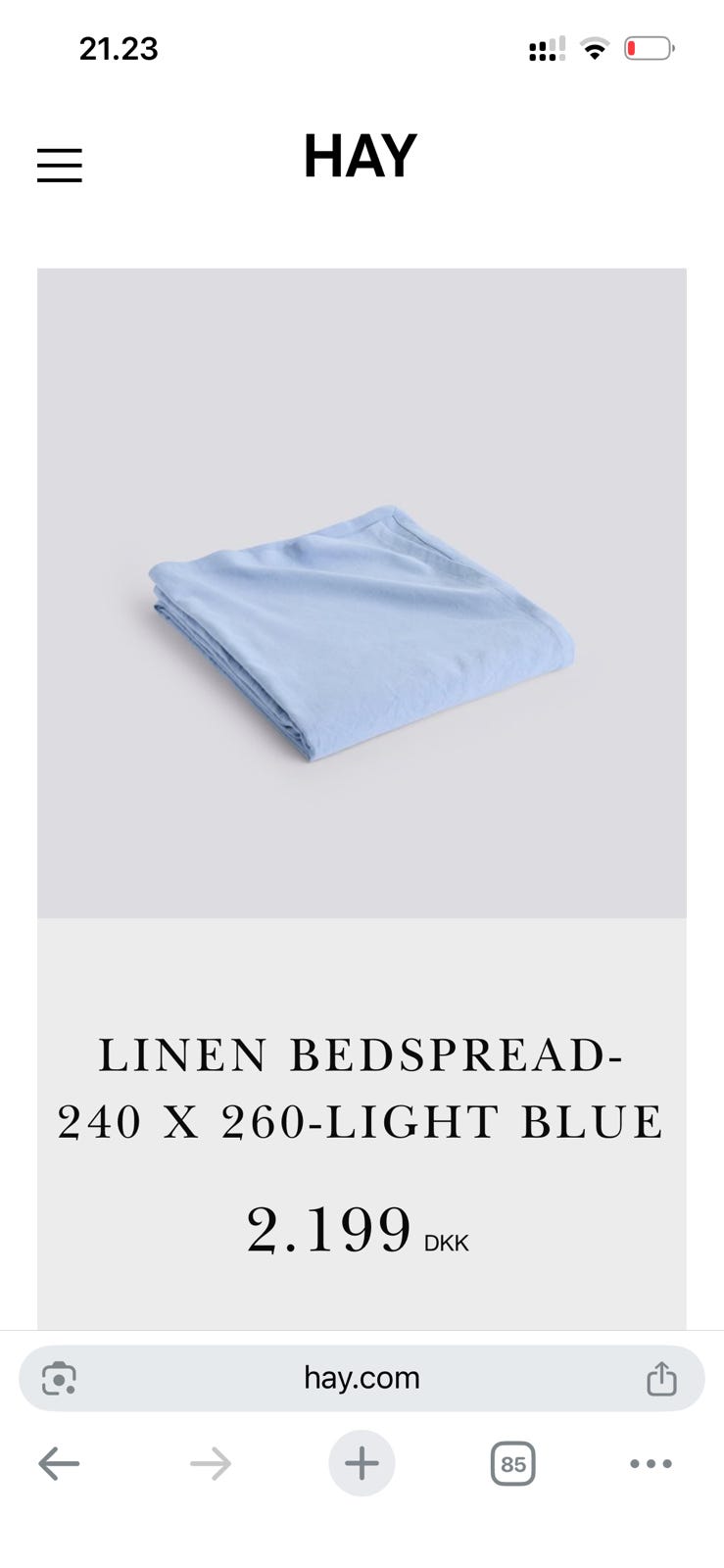Tap the hay.com address bar
Viewport: 724px width, 1568px height.
click(362, 1378)
